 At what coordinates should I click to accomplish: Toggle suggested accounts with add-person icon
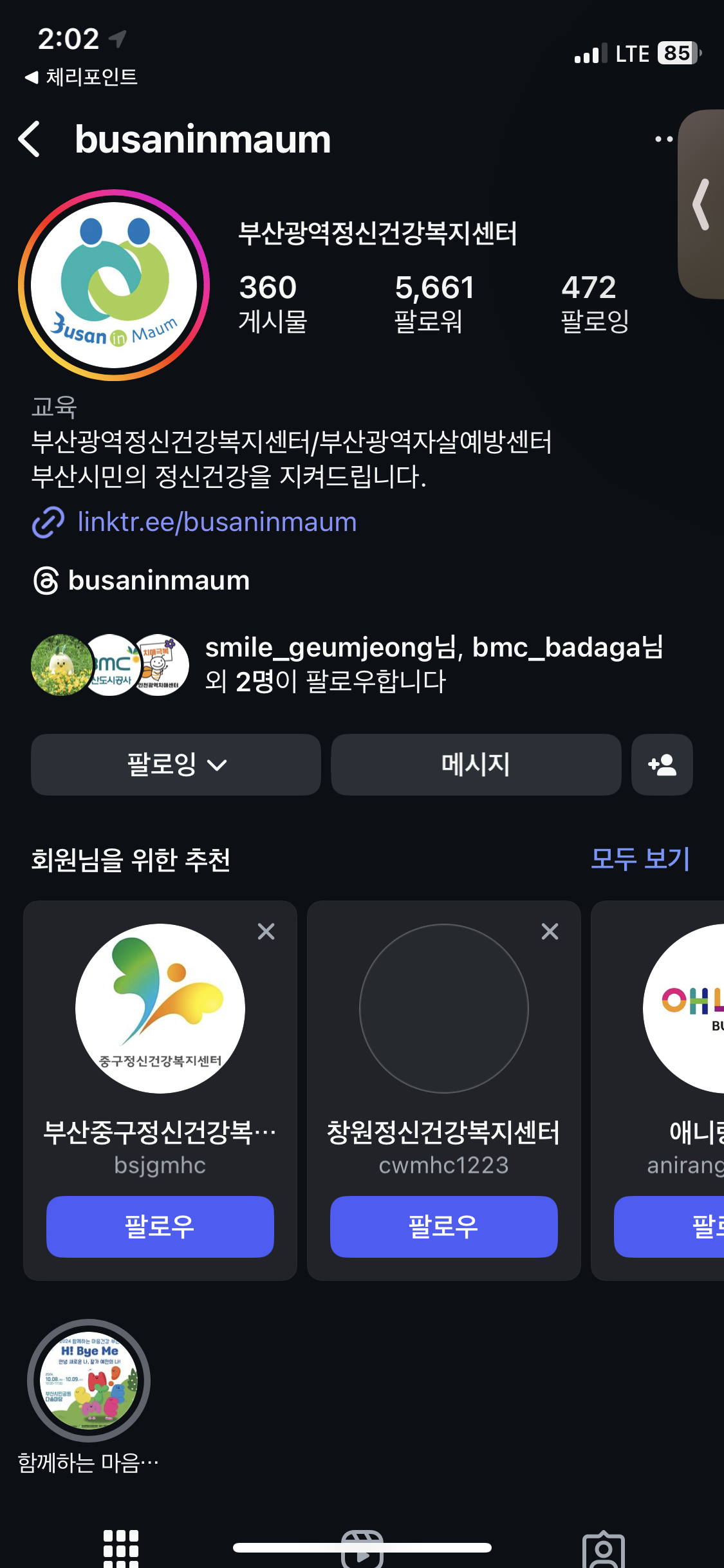tap(662, 765)
